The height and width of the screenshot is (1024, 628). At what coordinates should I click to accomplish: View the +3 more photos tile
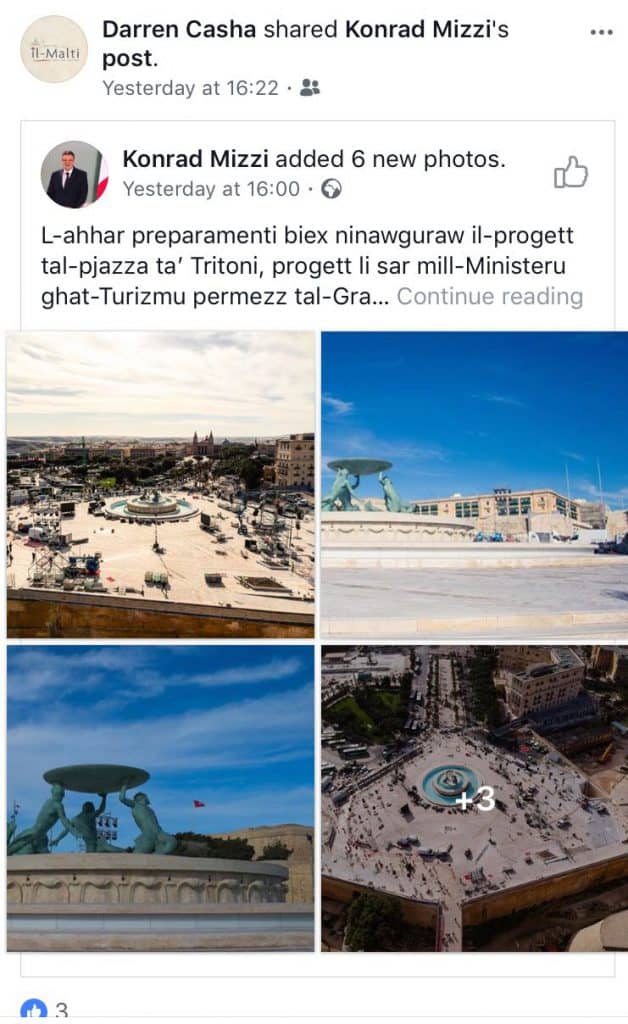pyautogui.click(x=474, y=797)
